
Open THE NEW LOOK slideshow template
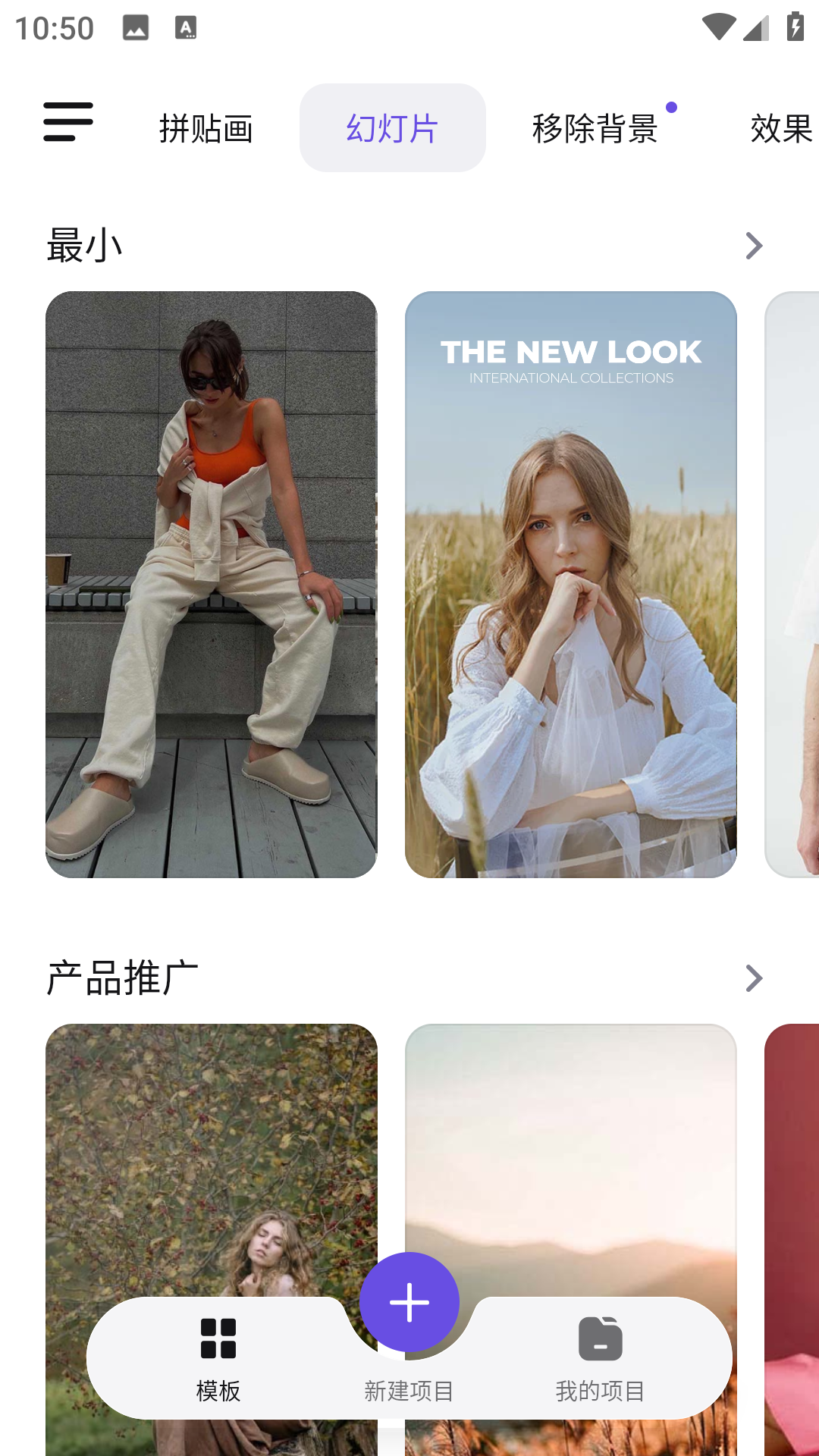tap(572, 584)
